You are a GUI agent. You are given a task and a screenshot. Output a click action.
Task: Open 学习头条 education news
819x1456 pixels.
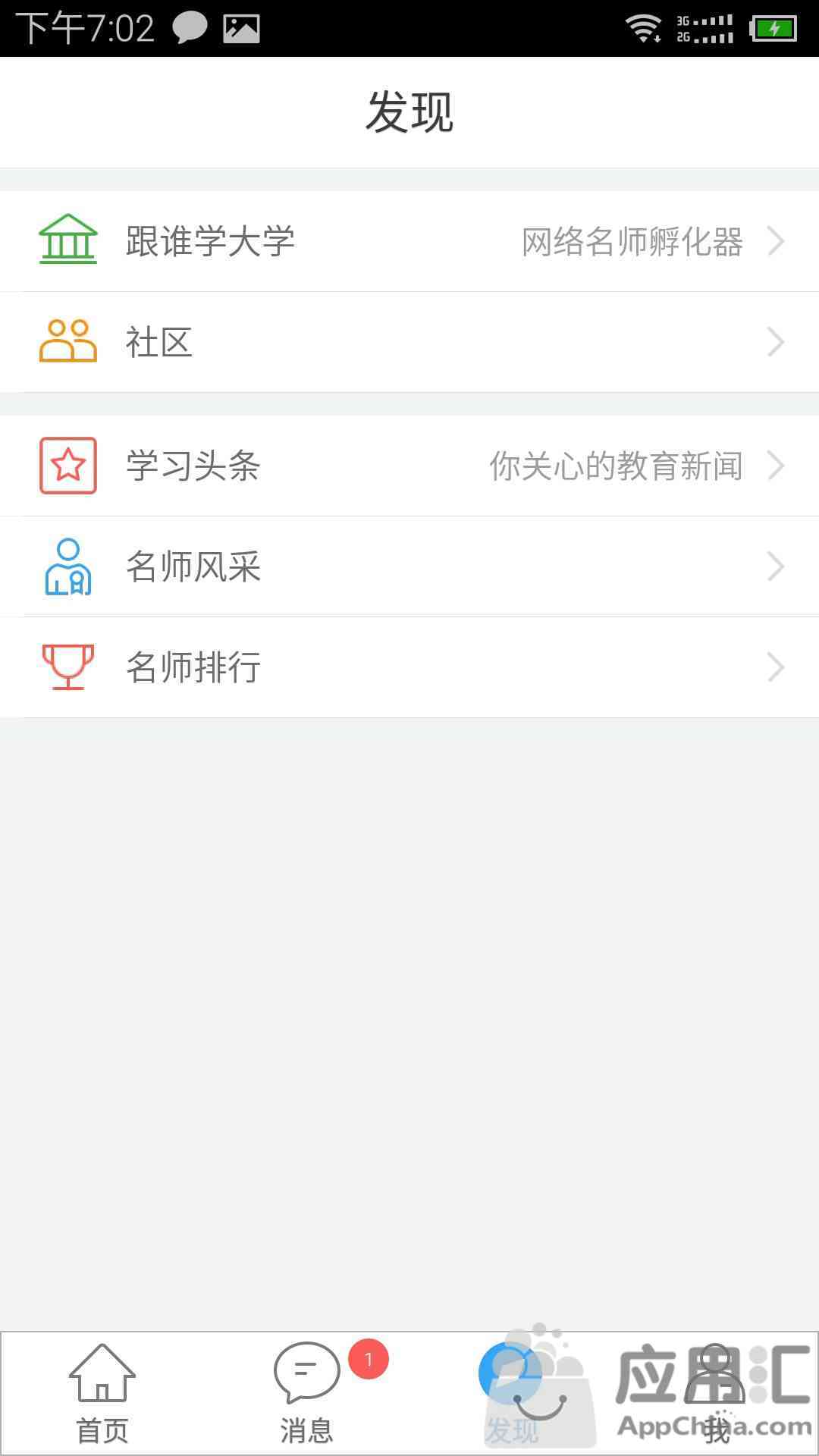click(409, 466)
